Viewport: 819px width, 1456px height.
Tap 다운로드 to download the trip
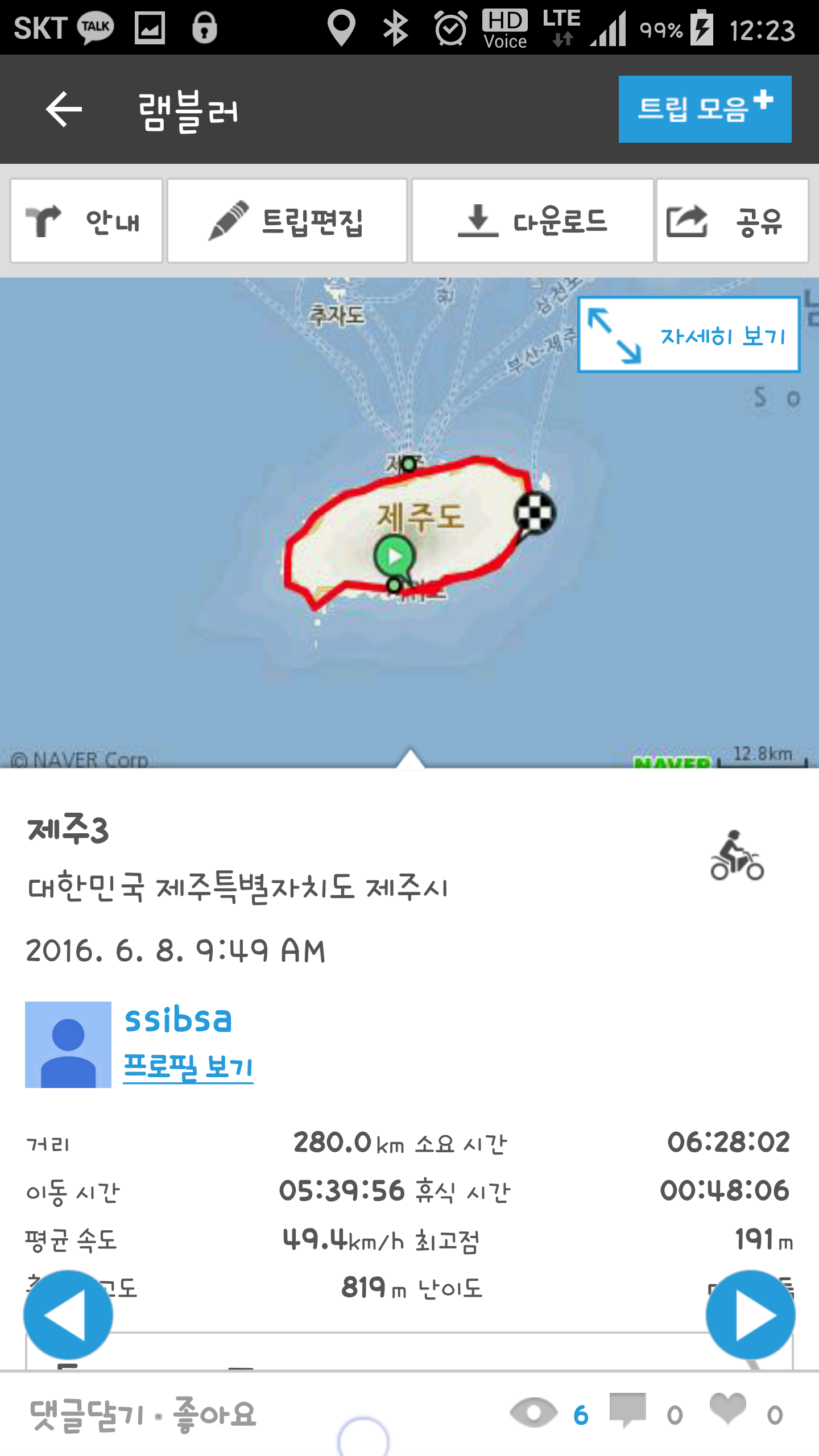[532, 221]
